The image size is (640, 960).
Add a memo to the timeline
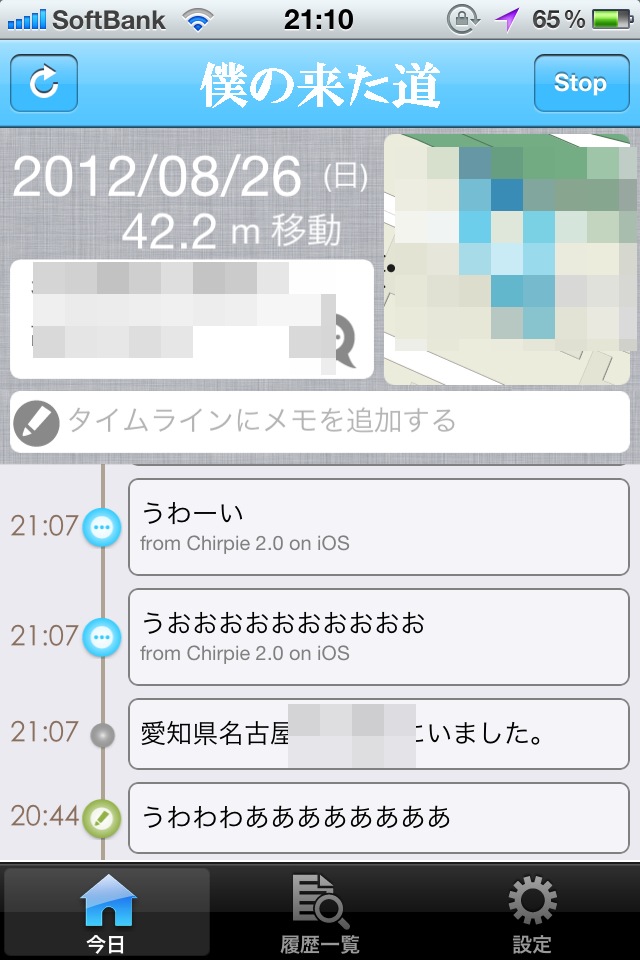pos(320,421)
